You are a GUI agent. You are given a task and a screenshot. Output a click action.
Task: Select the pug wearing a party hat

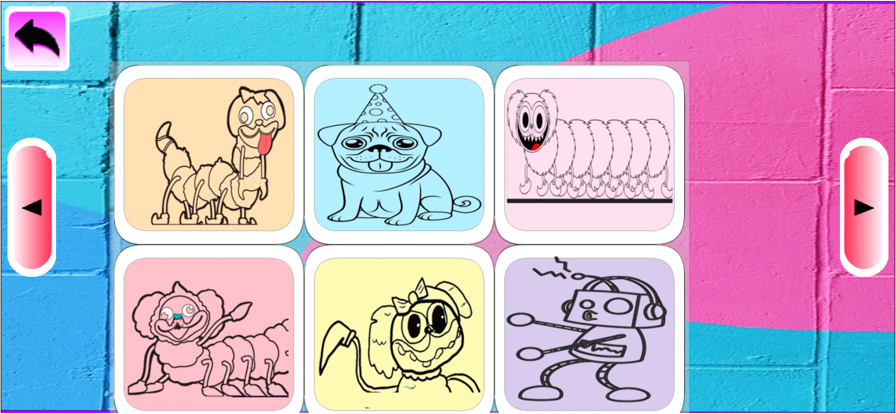pos(399,154)
